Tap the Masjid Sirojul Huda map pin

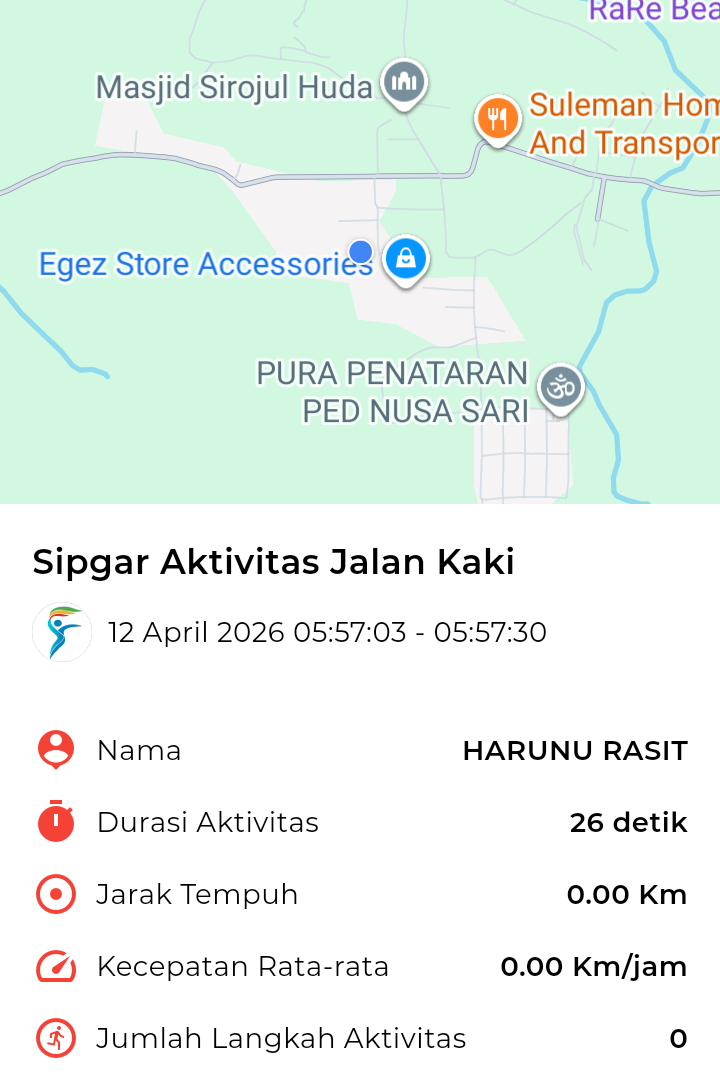[404, 83]
